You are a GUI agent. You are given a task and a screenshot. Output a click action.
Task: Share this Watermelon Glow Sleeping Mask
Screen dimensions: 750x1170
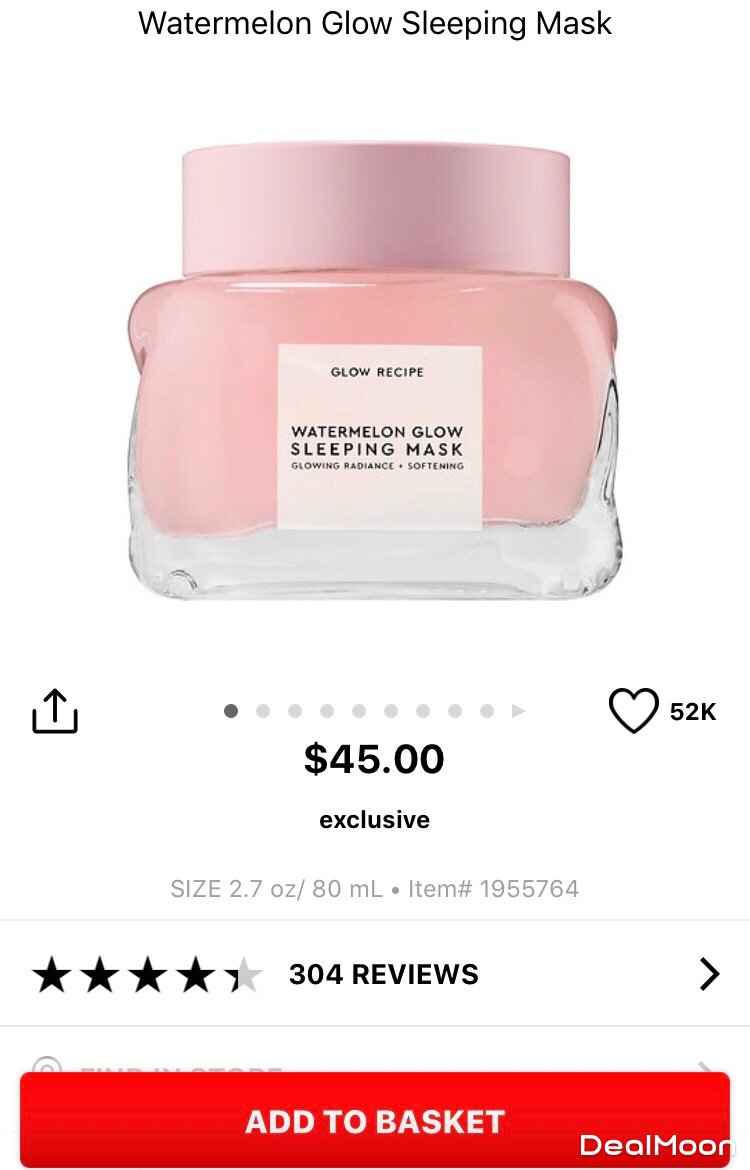tap(55, 711)
